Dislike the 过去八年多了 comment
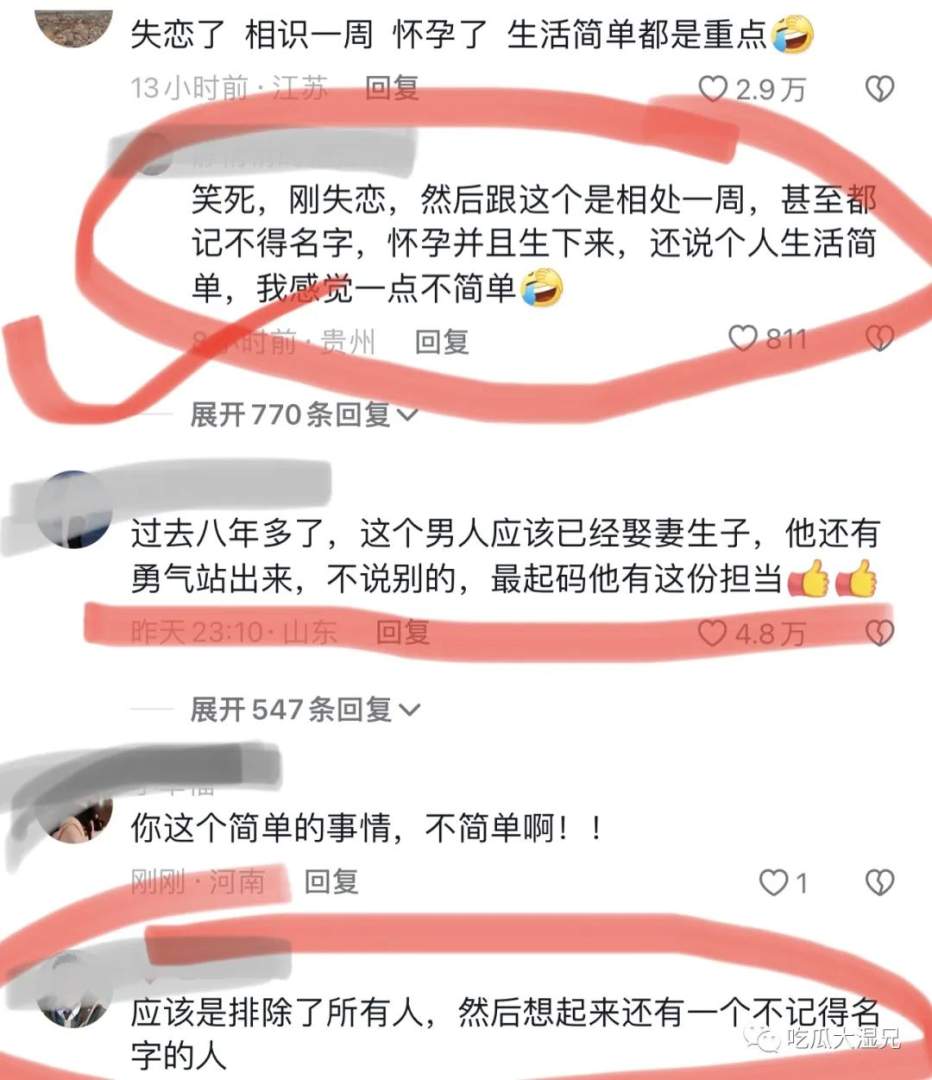This screenshot has height=1080, width=932. tap(878, 632)
